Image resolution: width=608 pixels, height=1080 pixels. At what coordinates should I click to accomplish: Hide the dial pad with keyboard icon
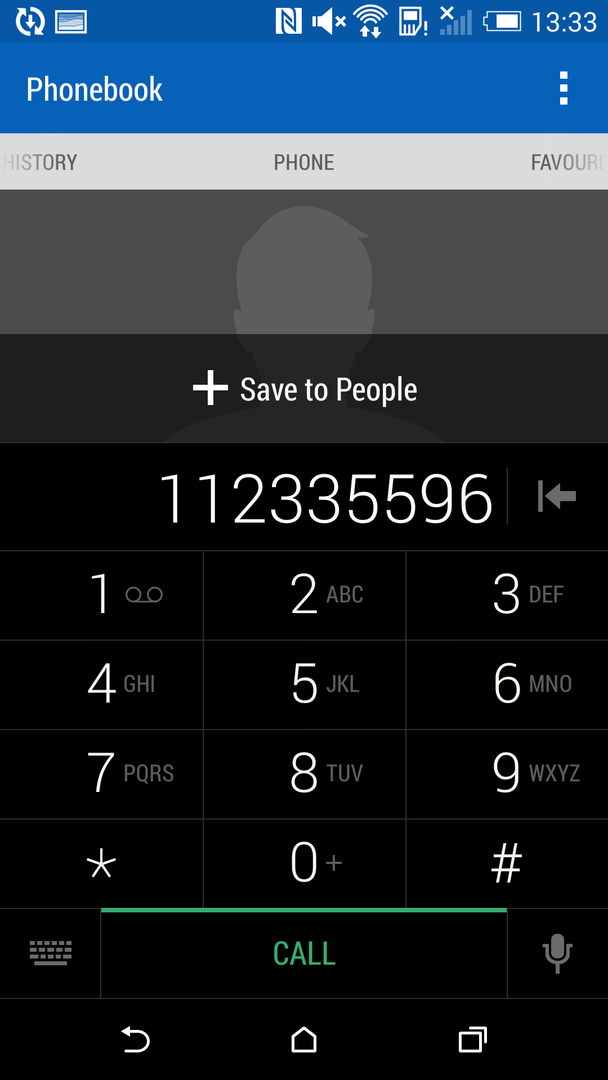50,954
